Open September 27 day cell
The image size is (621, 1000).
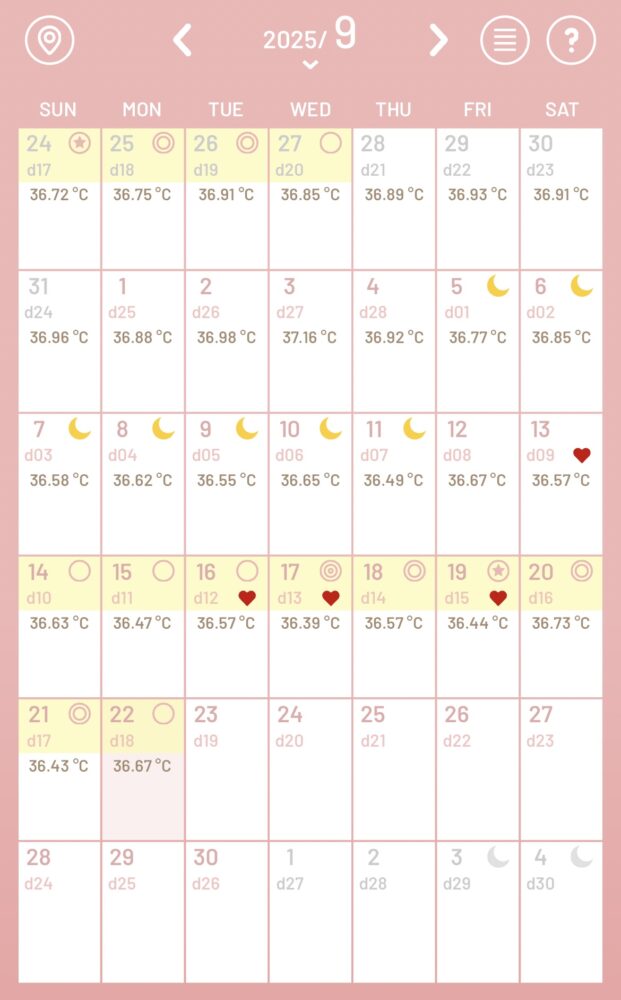point(561,769)
